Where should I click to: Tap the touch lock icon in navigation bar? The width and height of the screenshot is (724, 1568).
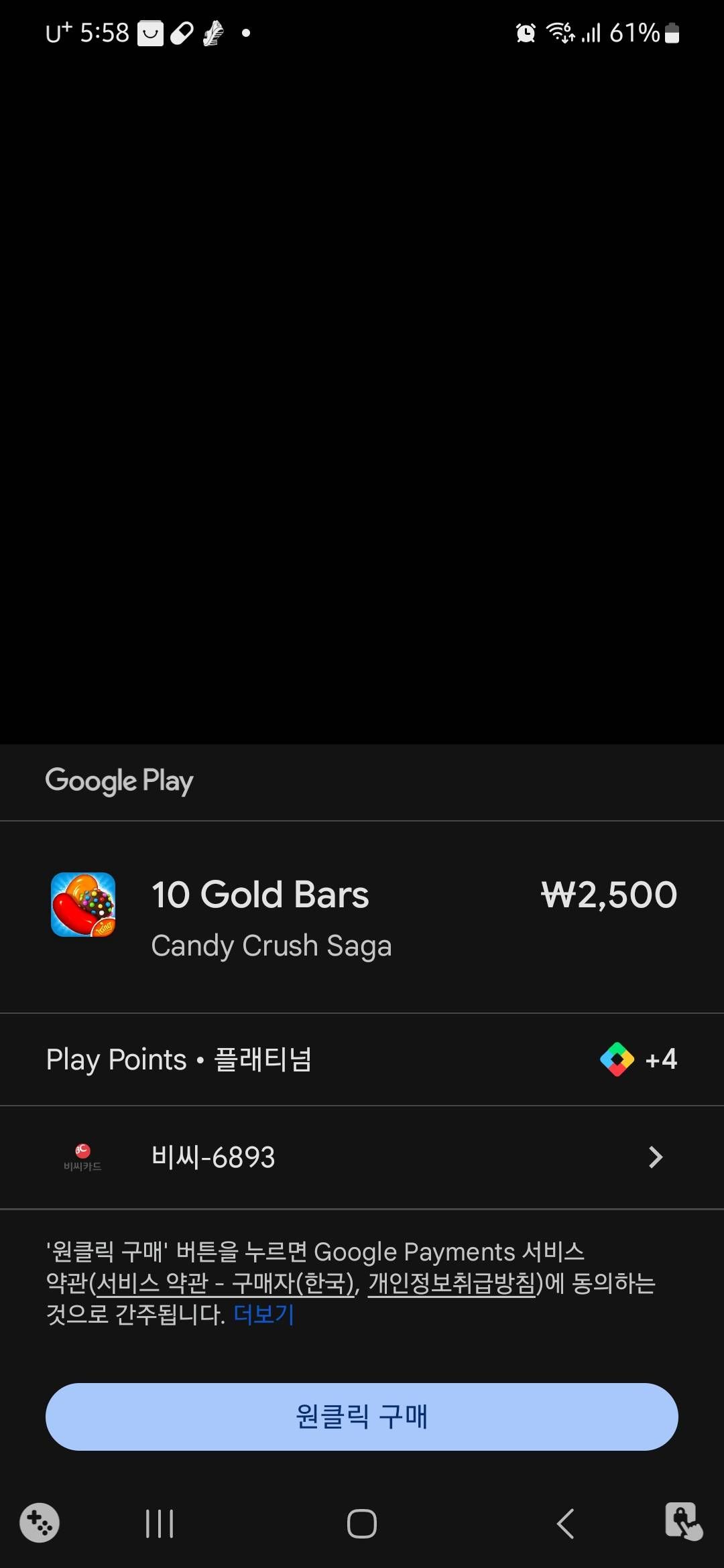point(683,1521)
